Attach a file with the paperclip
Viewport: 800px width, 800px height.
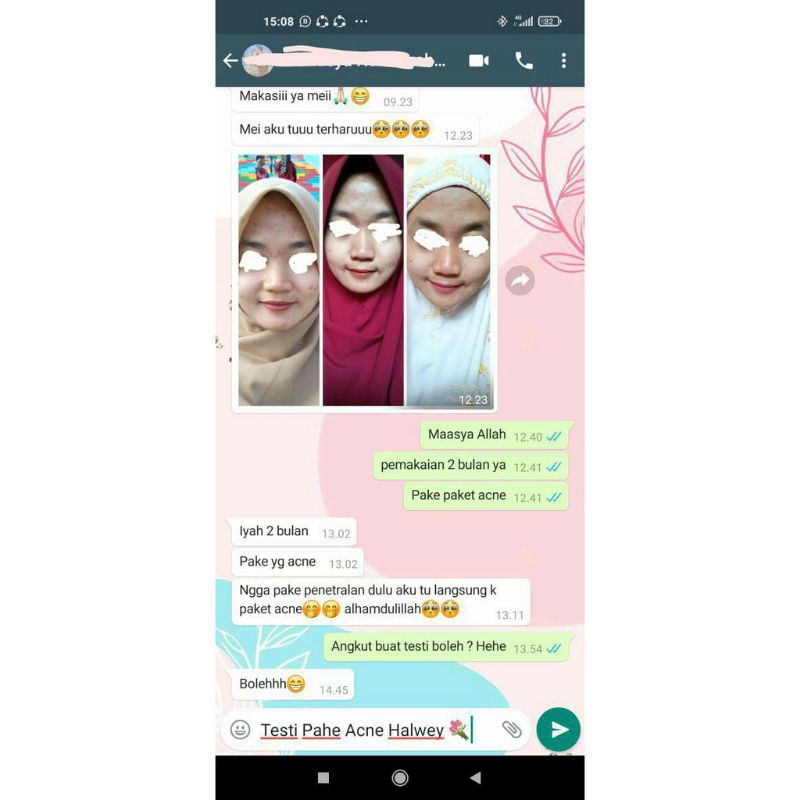(x=511, y=730)
